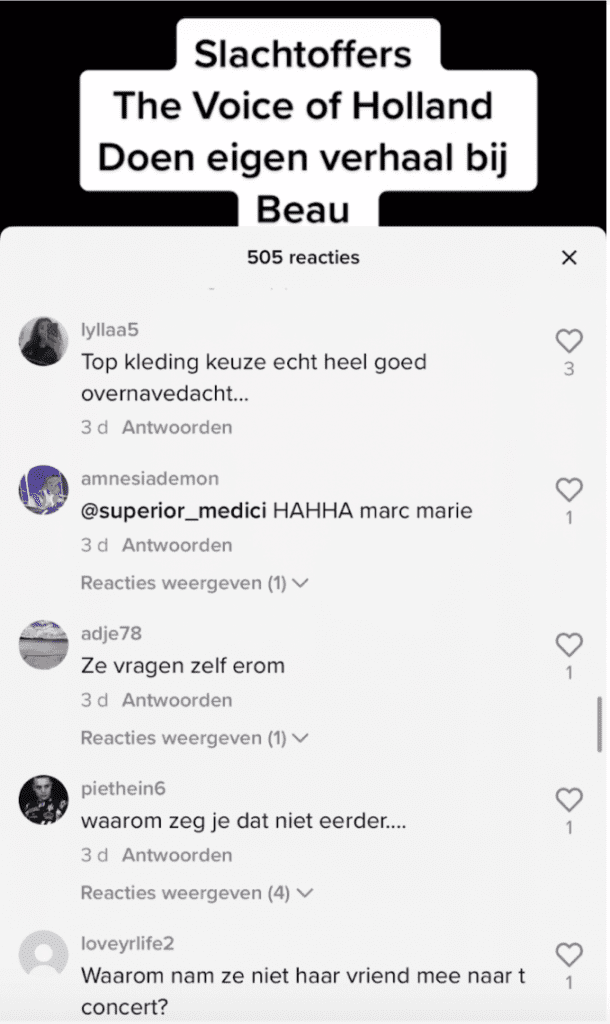Like adje78's comment
The image size is (610, 1024).
[x=569, y=644]
